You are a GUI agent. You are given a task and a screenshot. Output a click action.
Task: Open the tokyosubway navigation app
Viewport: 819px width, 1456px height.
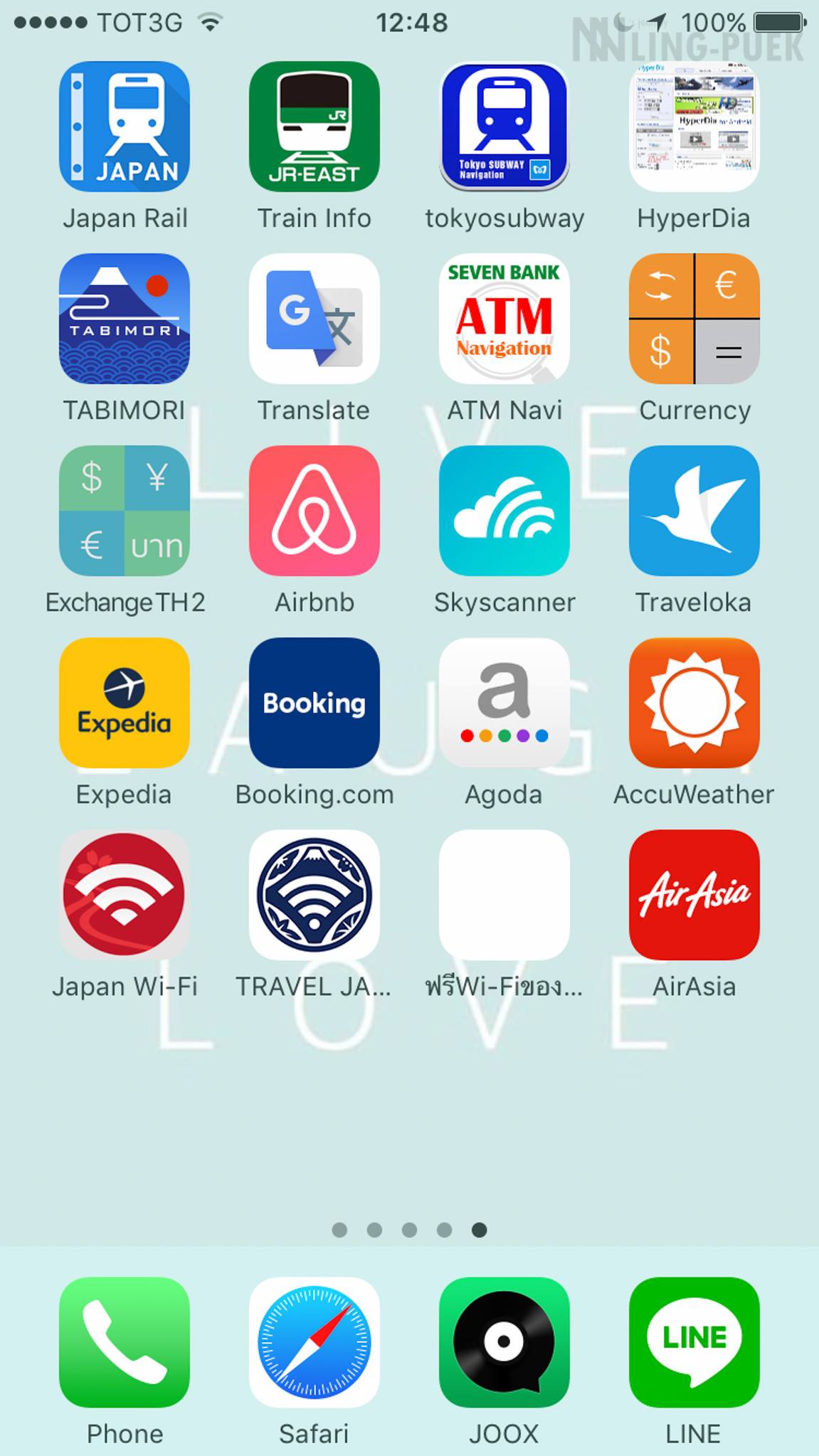(504, 127)
